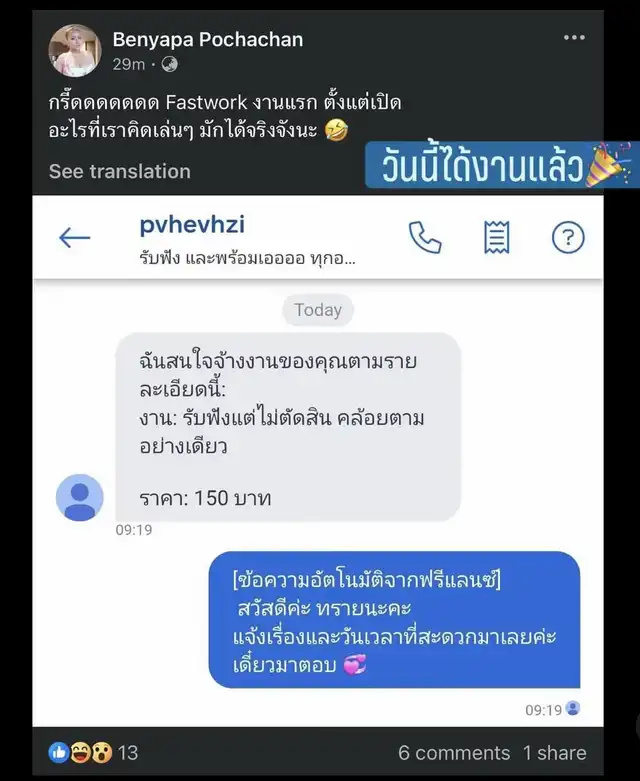Screen dimensions: 640x781
Task: Open the 6 comments
Action: (x=453, y=753)
